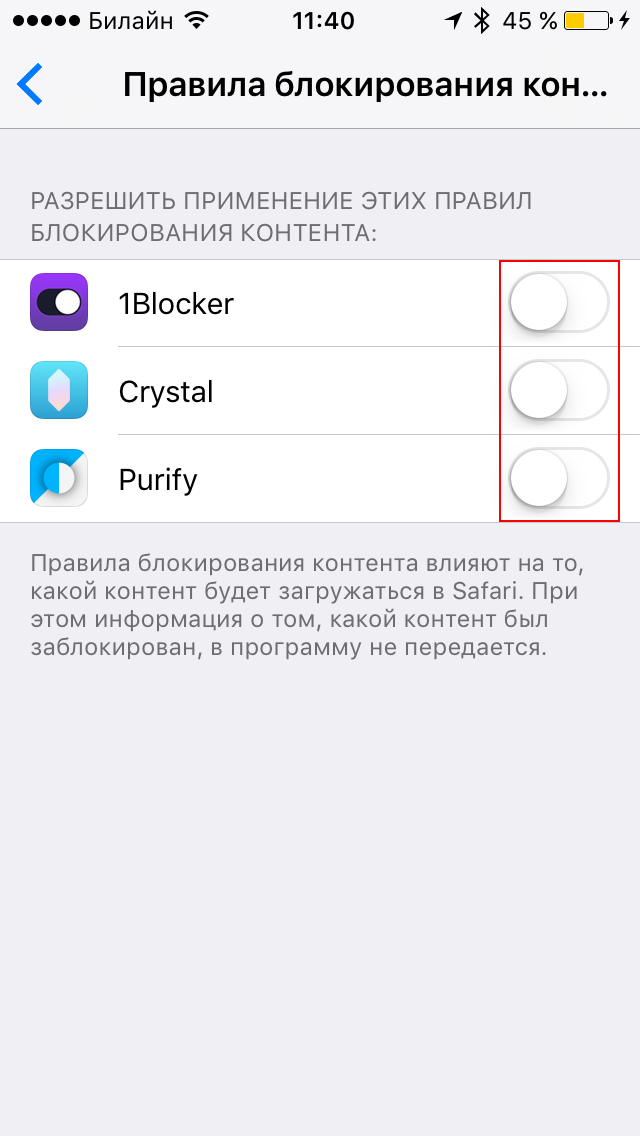This screenshot has width=640, height=1136.
Task: Turn on the Crystal switch
Action: 560,391
